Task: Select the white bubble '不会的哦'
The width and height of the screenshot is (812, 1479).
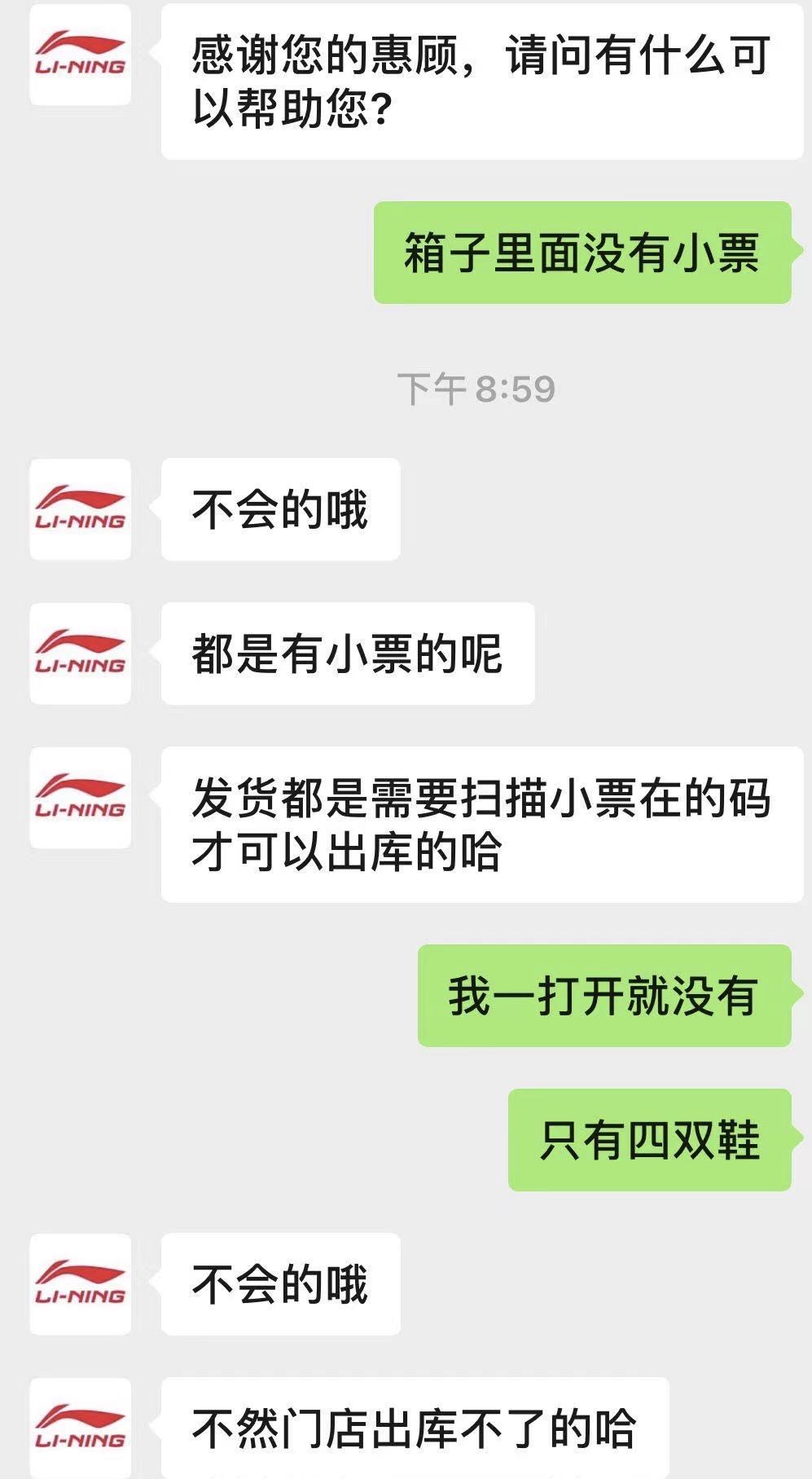Action: [x=280, y=508]
